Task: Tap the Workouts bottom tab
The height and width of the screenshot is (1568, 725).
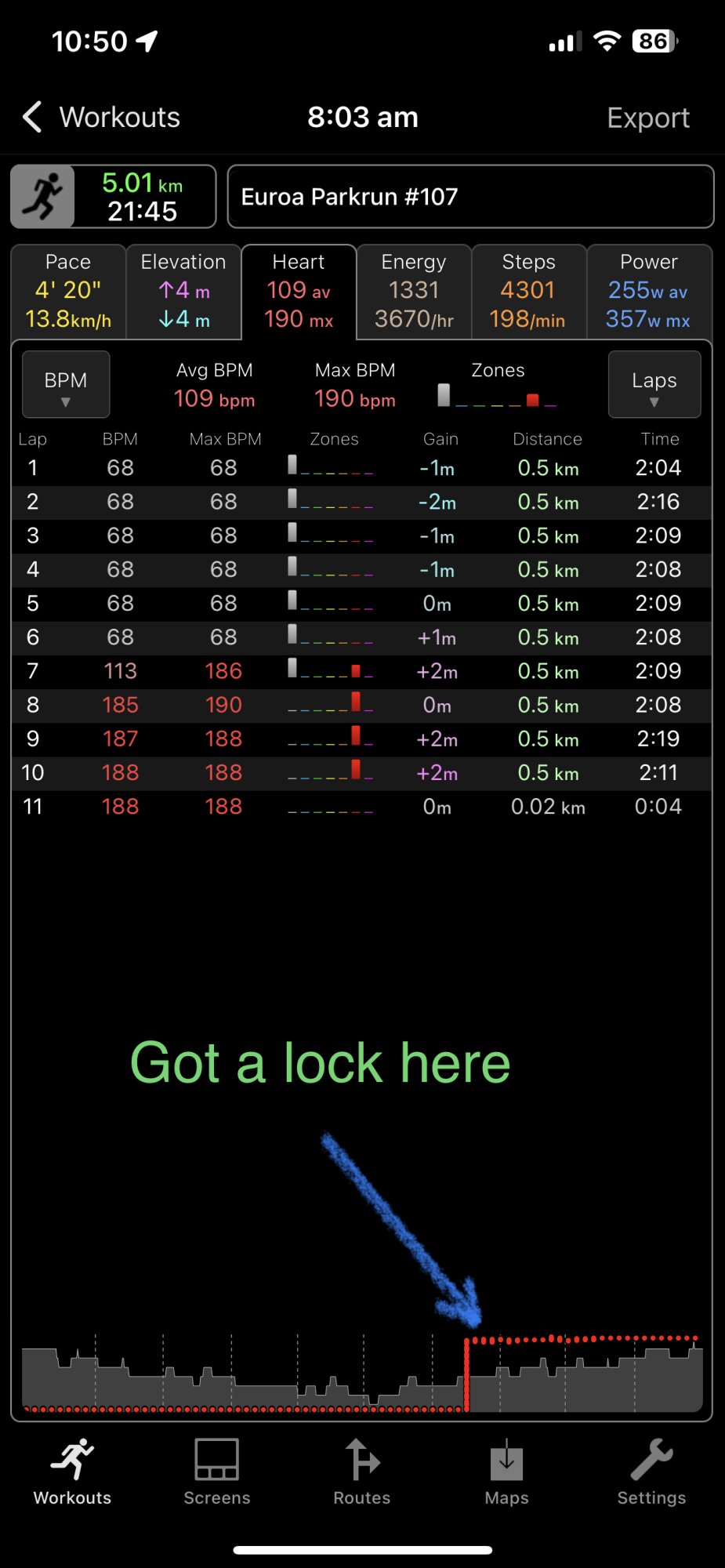Action: click(x=72, y=1472)
